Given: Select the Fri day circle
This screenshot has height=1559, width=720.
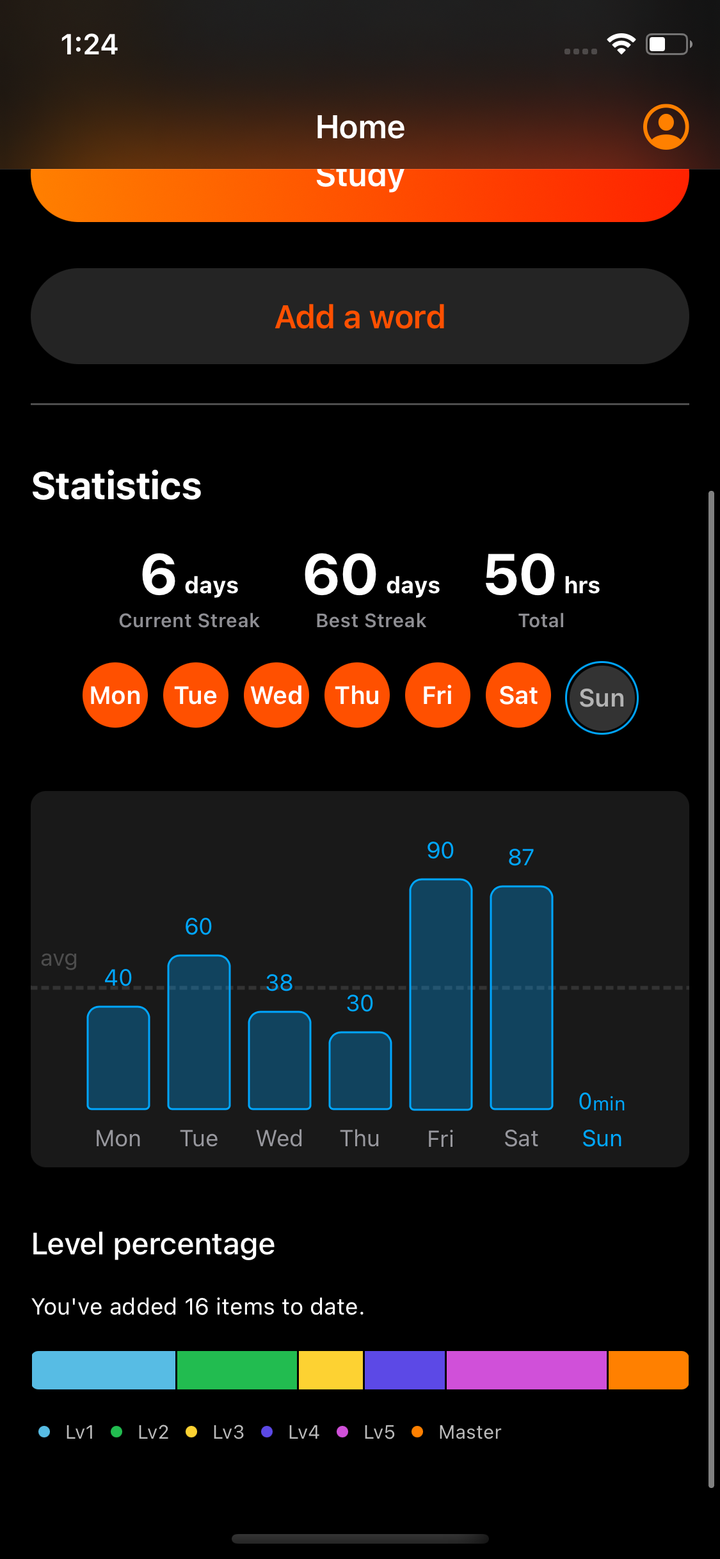Looking at the screenshot, I should [438, 696].
